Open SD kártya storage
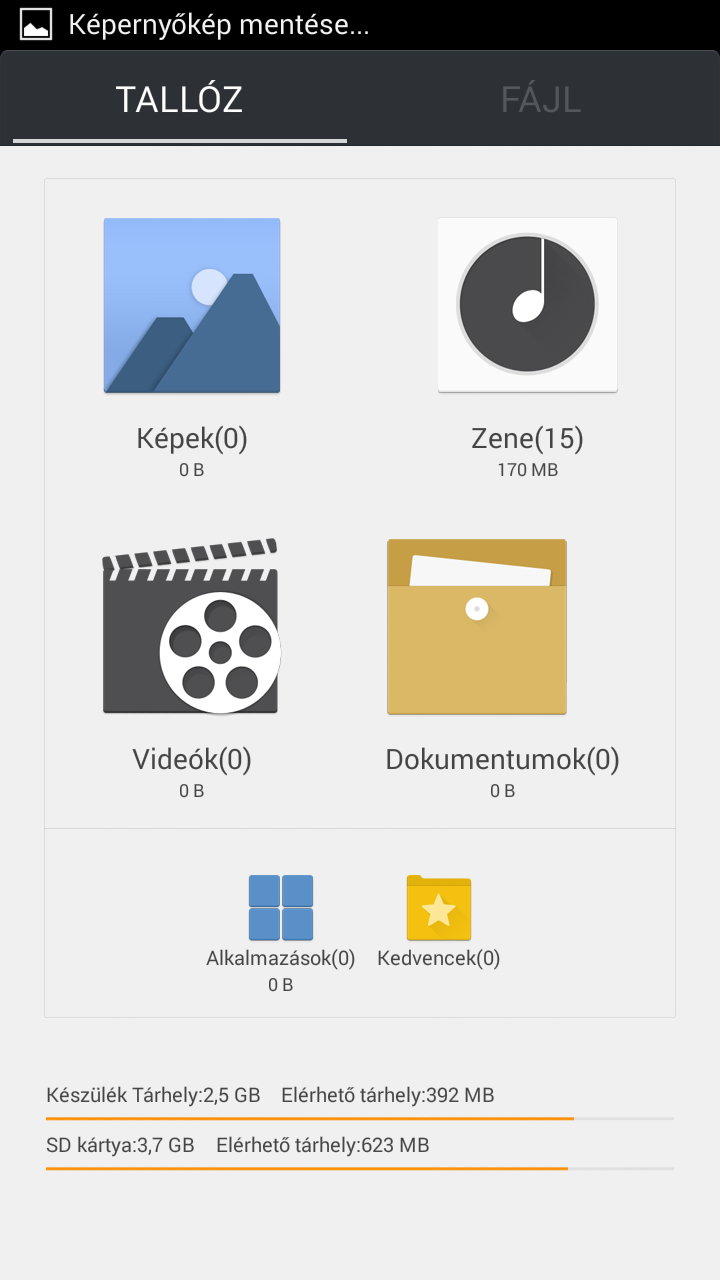Image resolution: width=720 pixels, height=1280 pixels. point(360,1151)
